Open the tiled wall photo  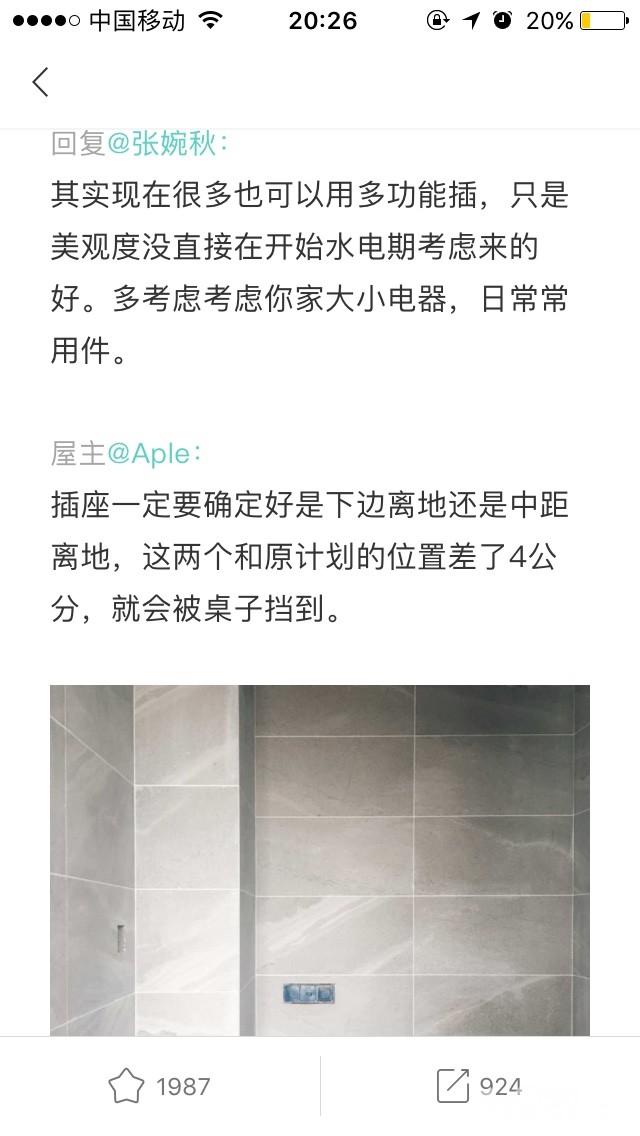coord(320,860)
